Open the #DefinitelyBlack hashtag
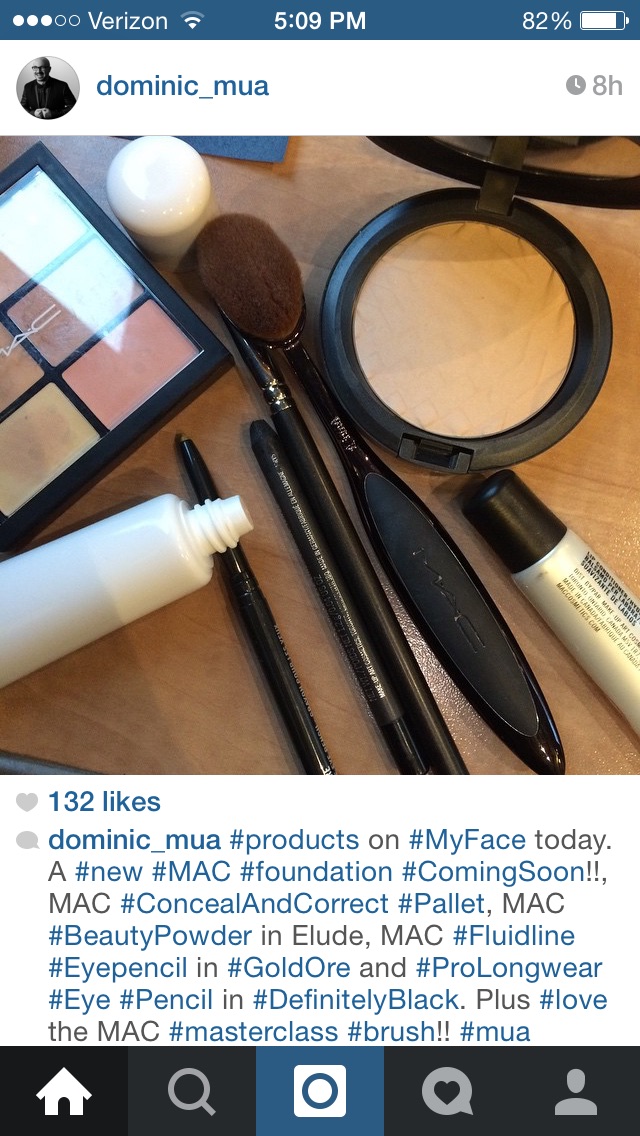 [x=356, y=1000]
